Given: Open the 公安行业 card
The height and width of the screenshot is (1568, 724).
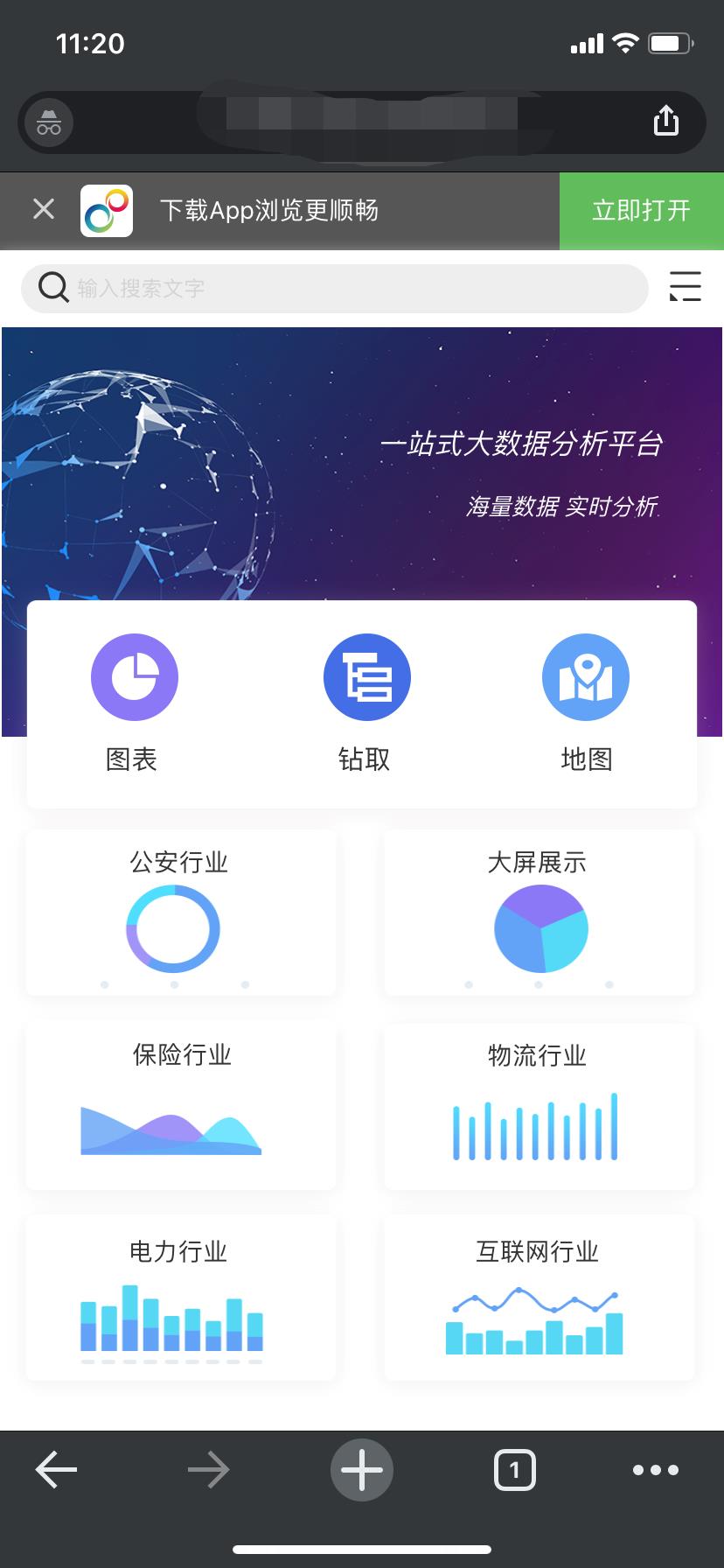Looking at the screenshot, I should (180, 912).
